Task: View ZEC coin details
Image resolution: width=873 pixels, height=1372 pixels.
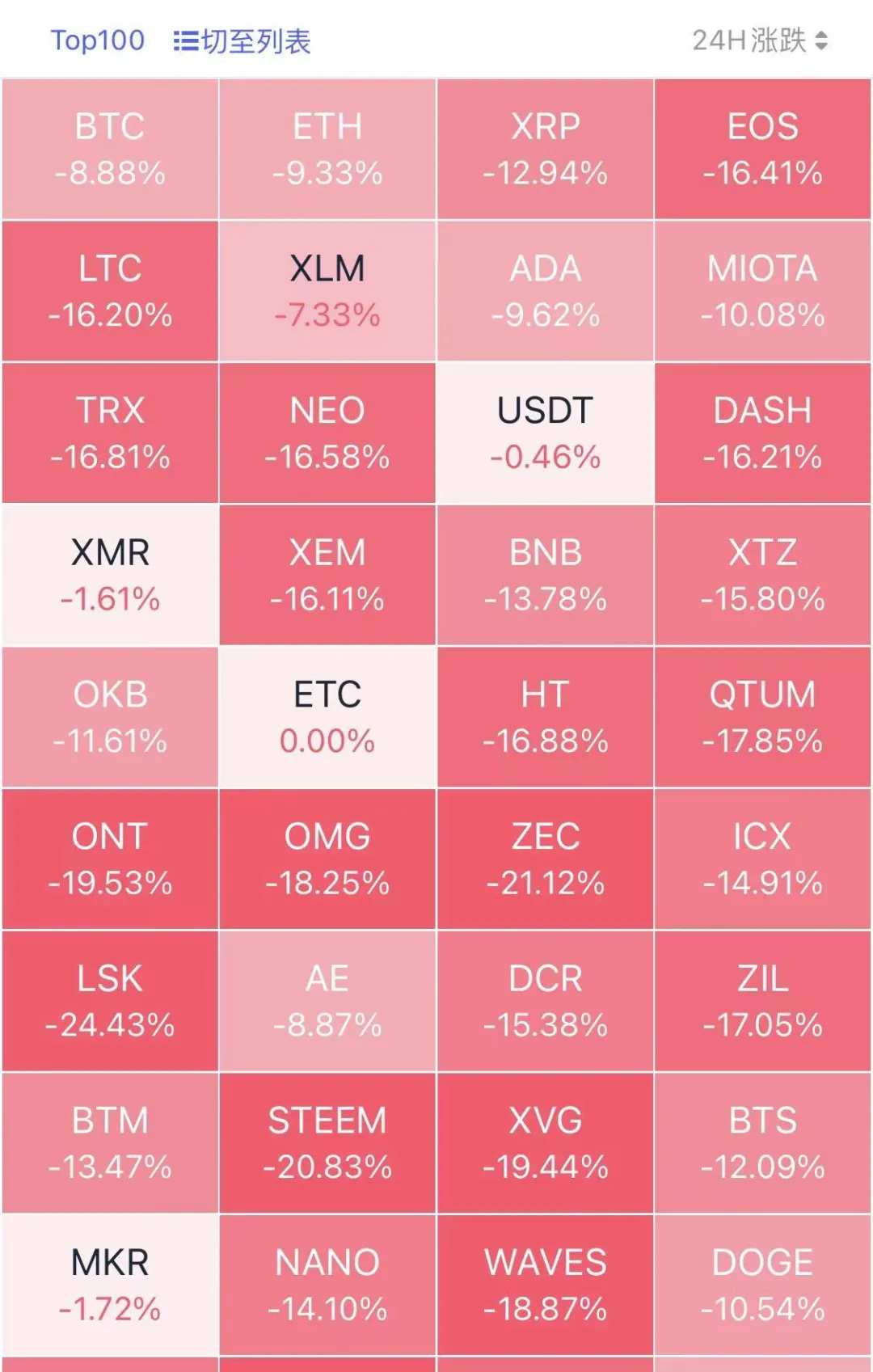Action: click(545, 859)
